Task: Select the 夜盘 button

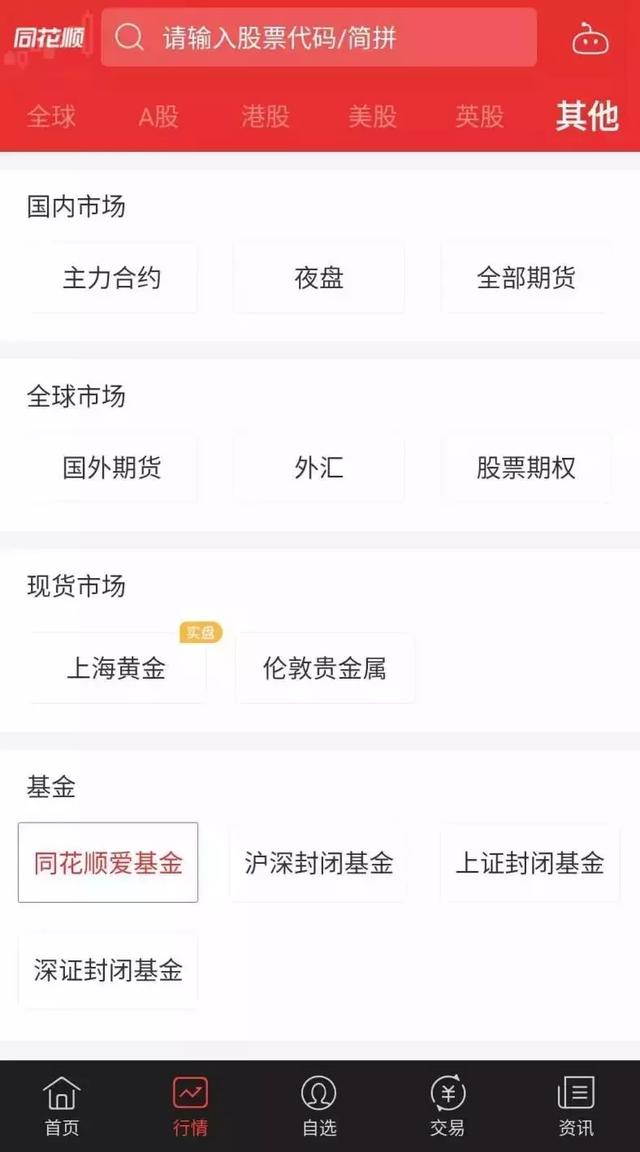Action: 319,278
